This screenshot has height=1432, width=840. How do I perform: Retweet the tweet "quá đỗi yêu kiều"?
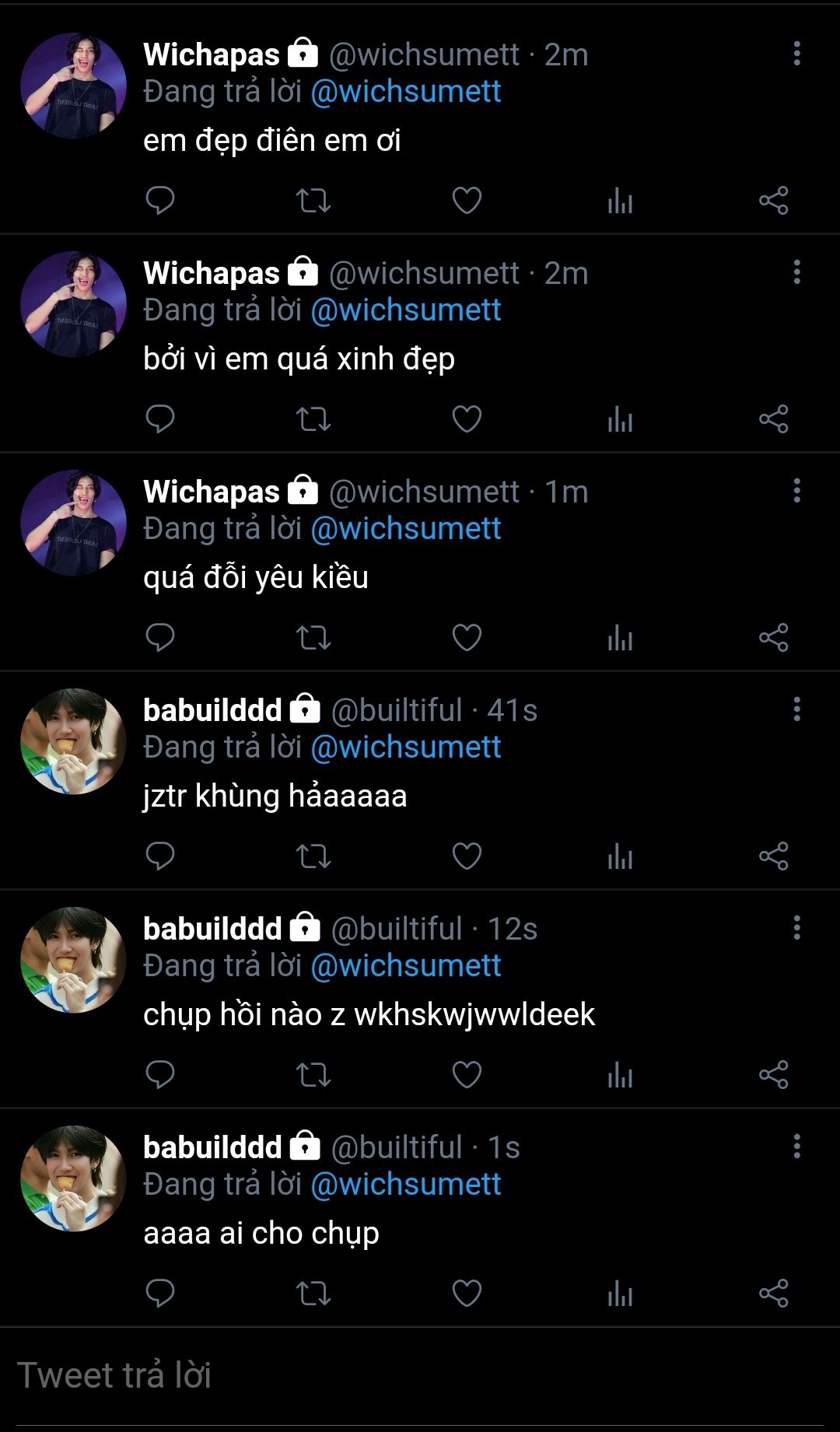313,638
